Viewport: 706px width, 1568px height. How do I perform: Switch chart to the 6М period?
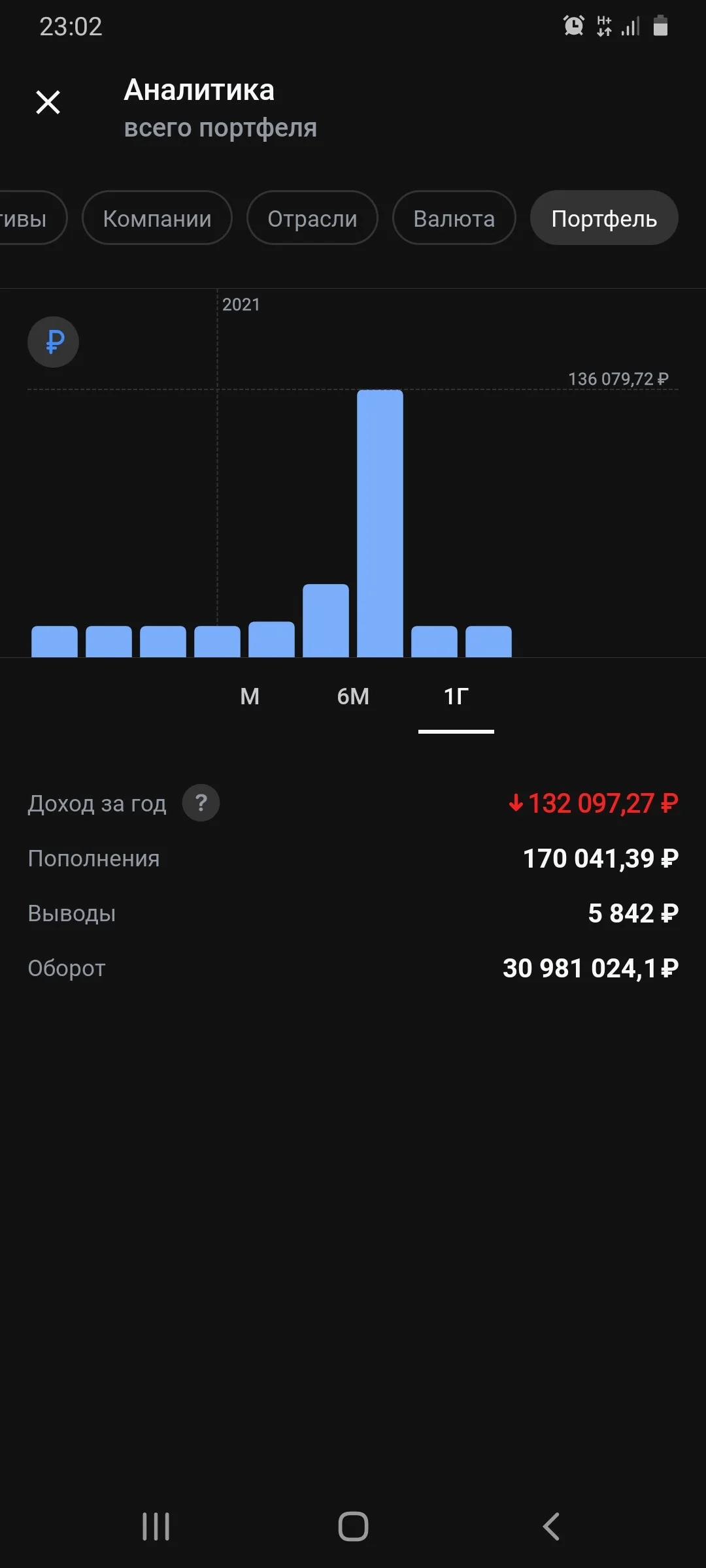[353, 696]
